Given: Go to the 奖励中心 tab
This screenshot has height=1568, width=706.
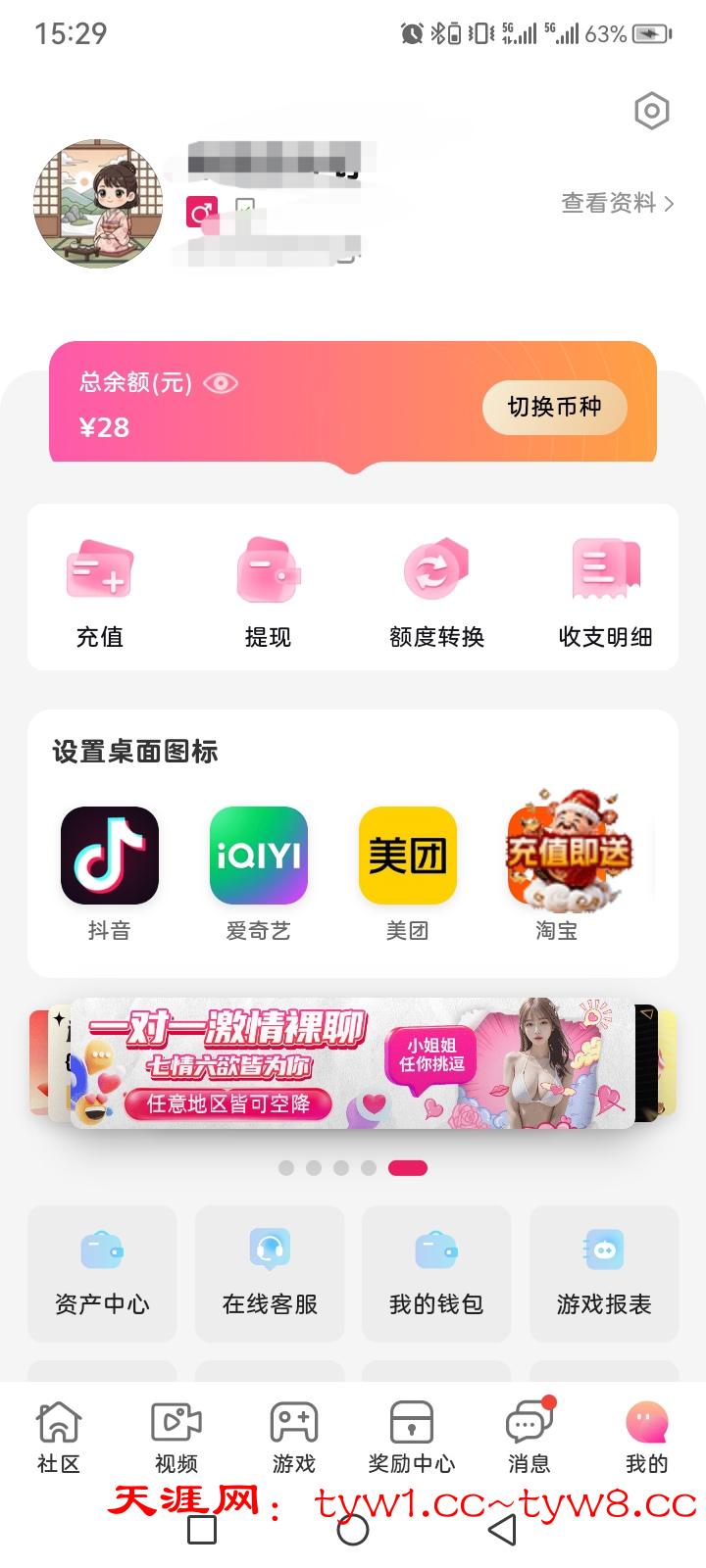Looking at the screenshot, I should point(412,1437).
